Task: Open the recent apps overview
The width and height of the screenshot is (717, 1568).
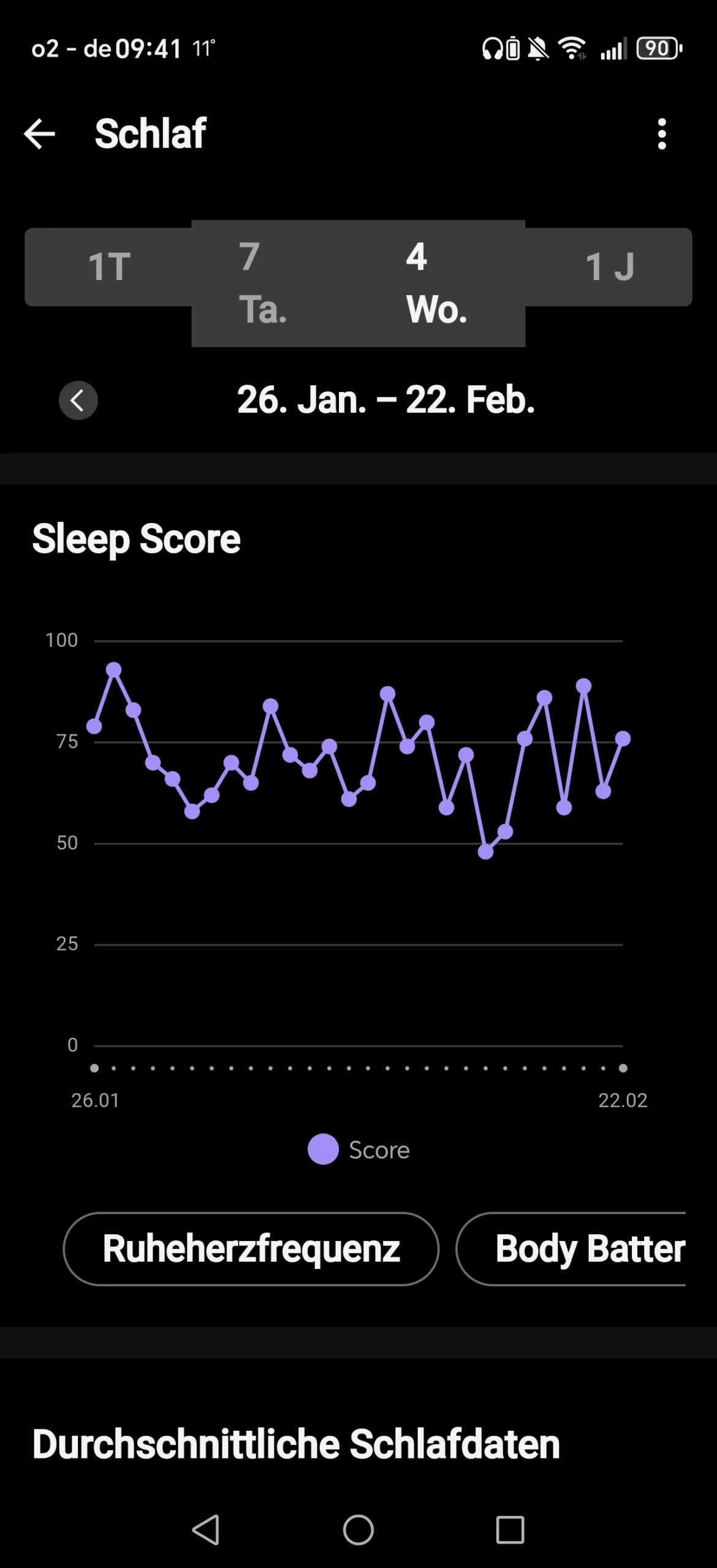Action: click(x=510, y=1530)
